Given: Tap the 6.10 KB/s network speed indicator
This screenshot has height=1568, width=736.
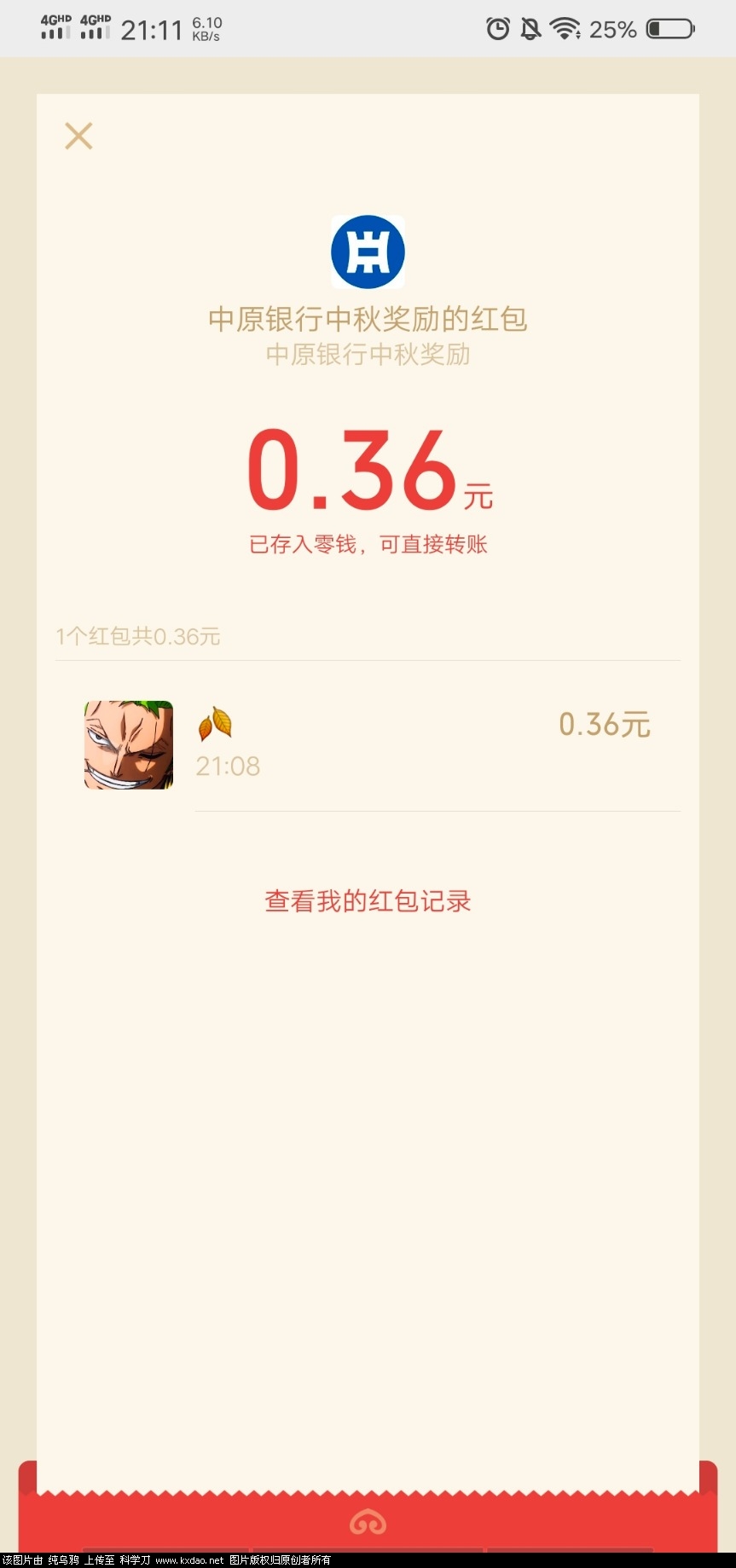Looking at the screenshot, I should pyautogui.click(x=205, y=28).
